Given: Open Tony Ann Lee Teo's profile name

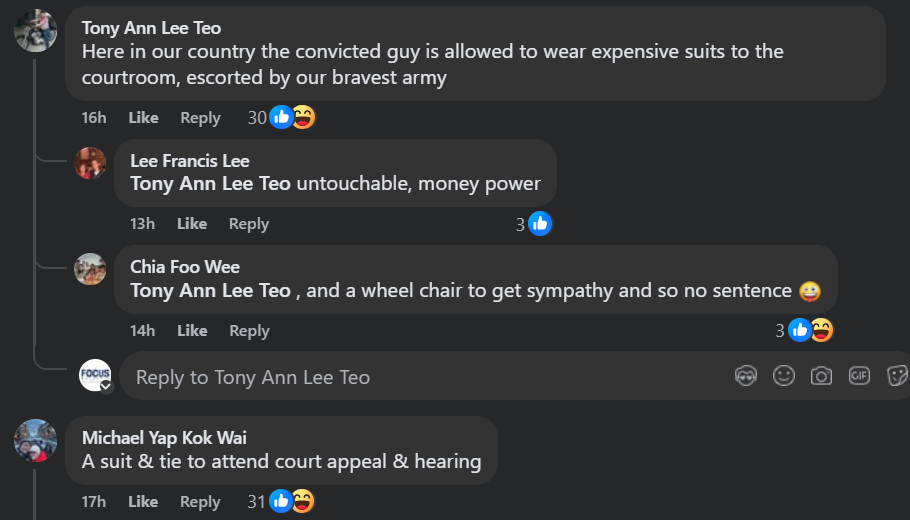Looking at the screenshot, I should click(x=151, y=28).
